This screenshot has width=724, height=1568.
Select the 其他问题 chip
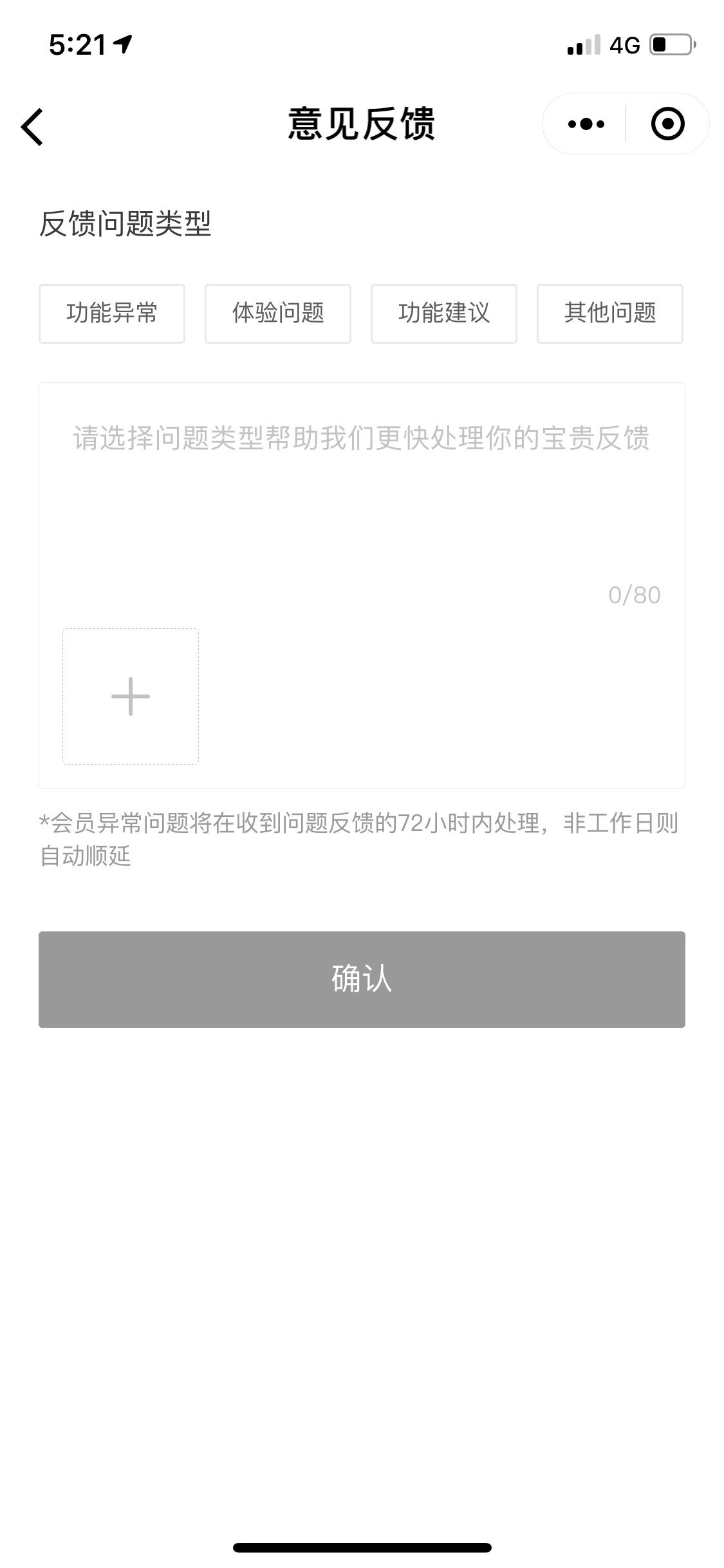tap(610, 313)
